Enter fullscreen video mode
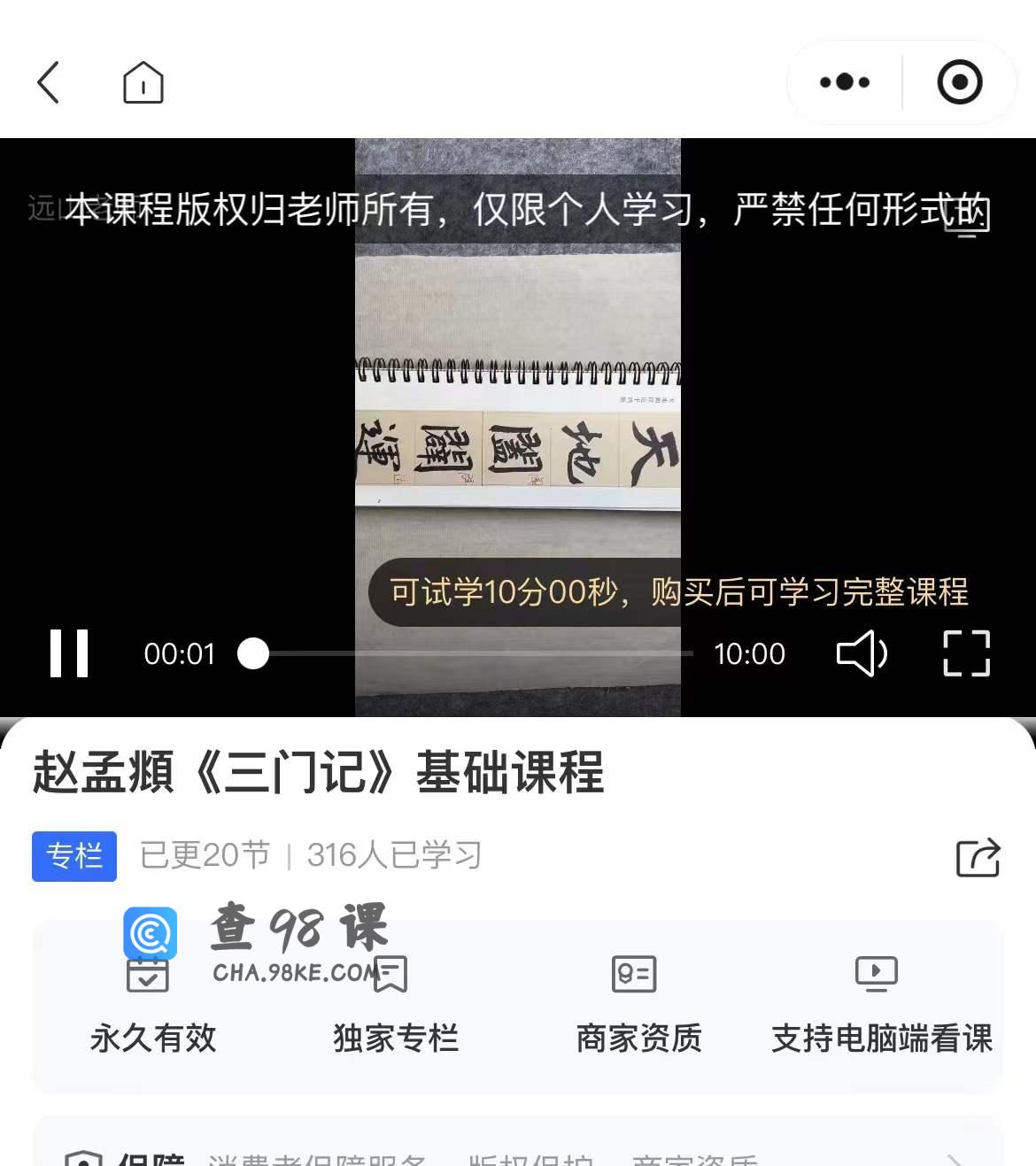The height and width of the screenshot is (1166, 1036). (966, 653)
